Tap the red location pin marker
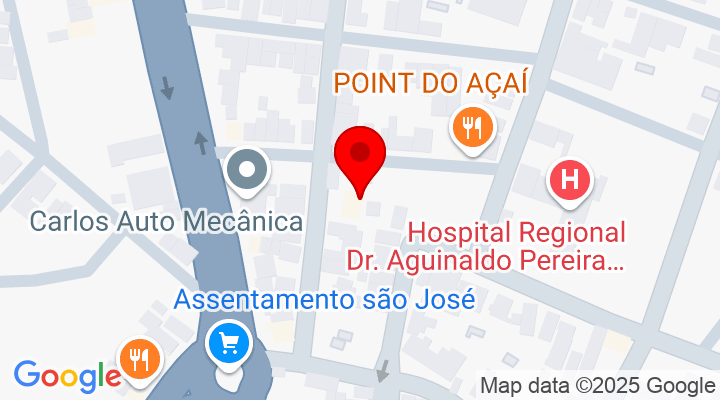The image size is (720, 400). (x=360, y=156)
